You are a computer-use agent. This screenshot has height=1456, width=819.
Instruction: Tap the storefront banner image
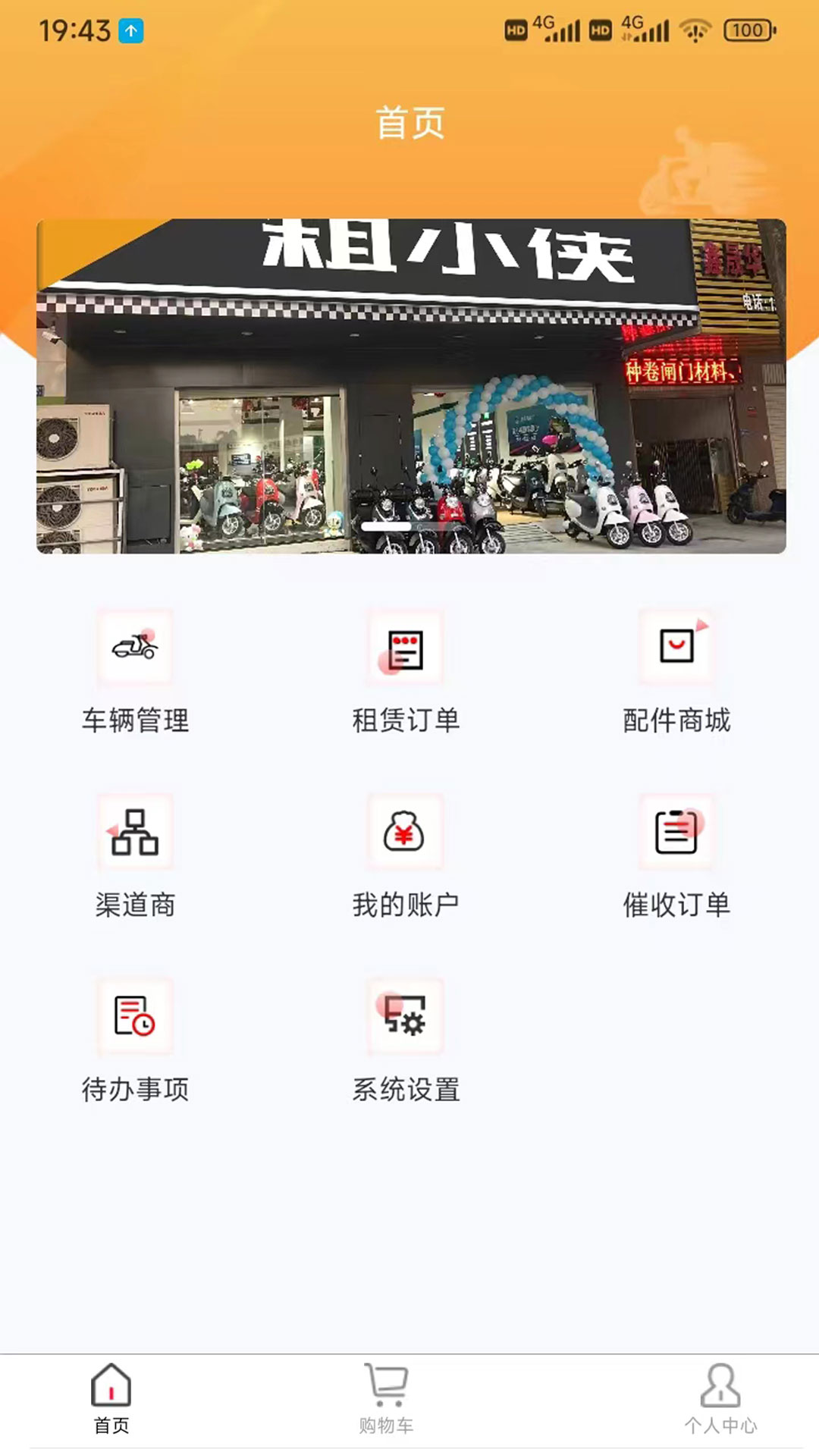tap(411, 386)
